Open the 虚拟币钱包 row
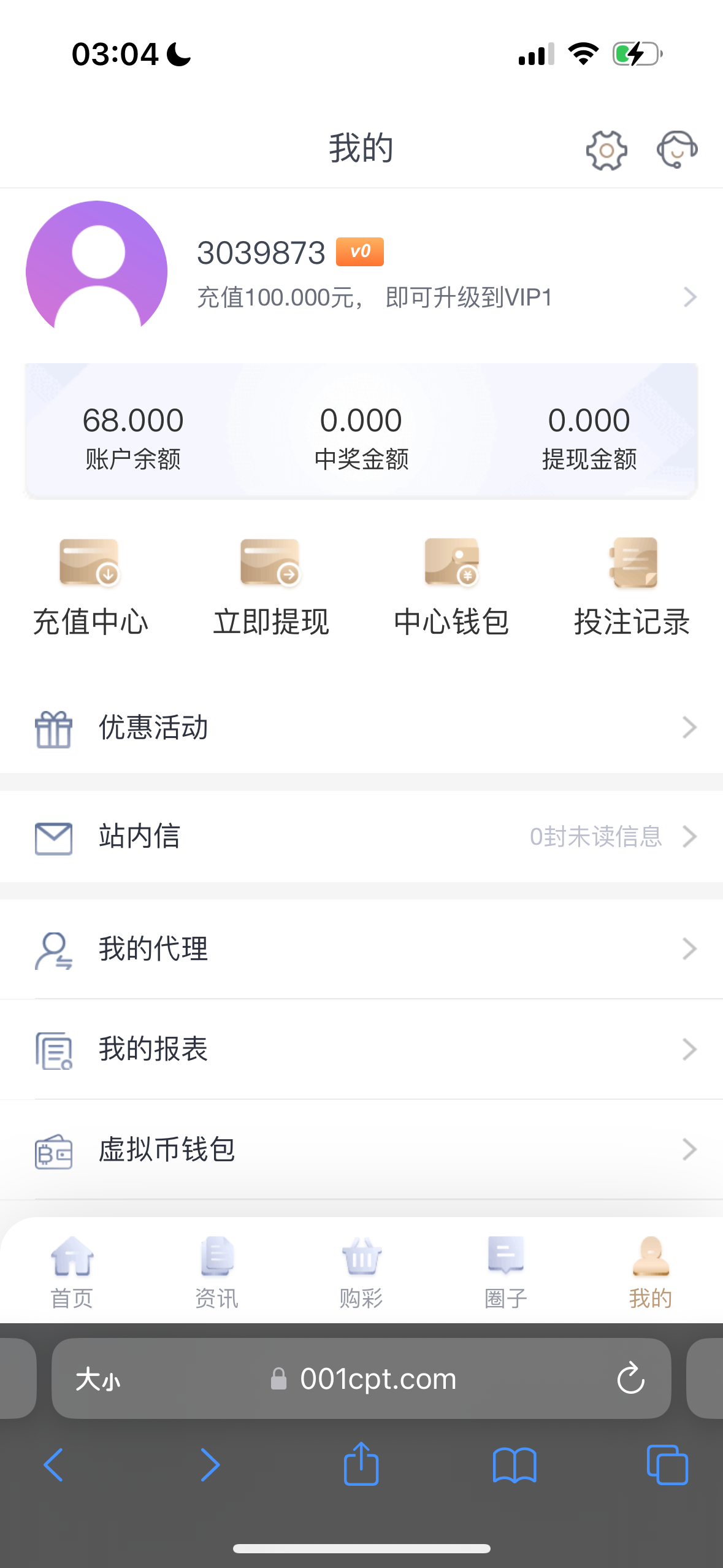This screenshot has height=1568, width=723. 361,1149
